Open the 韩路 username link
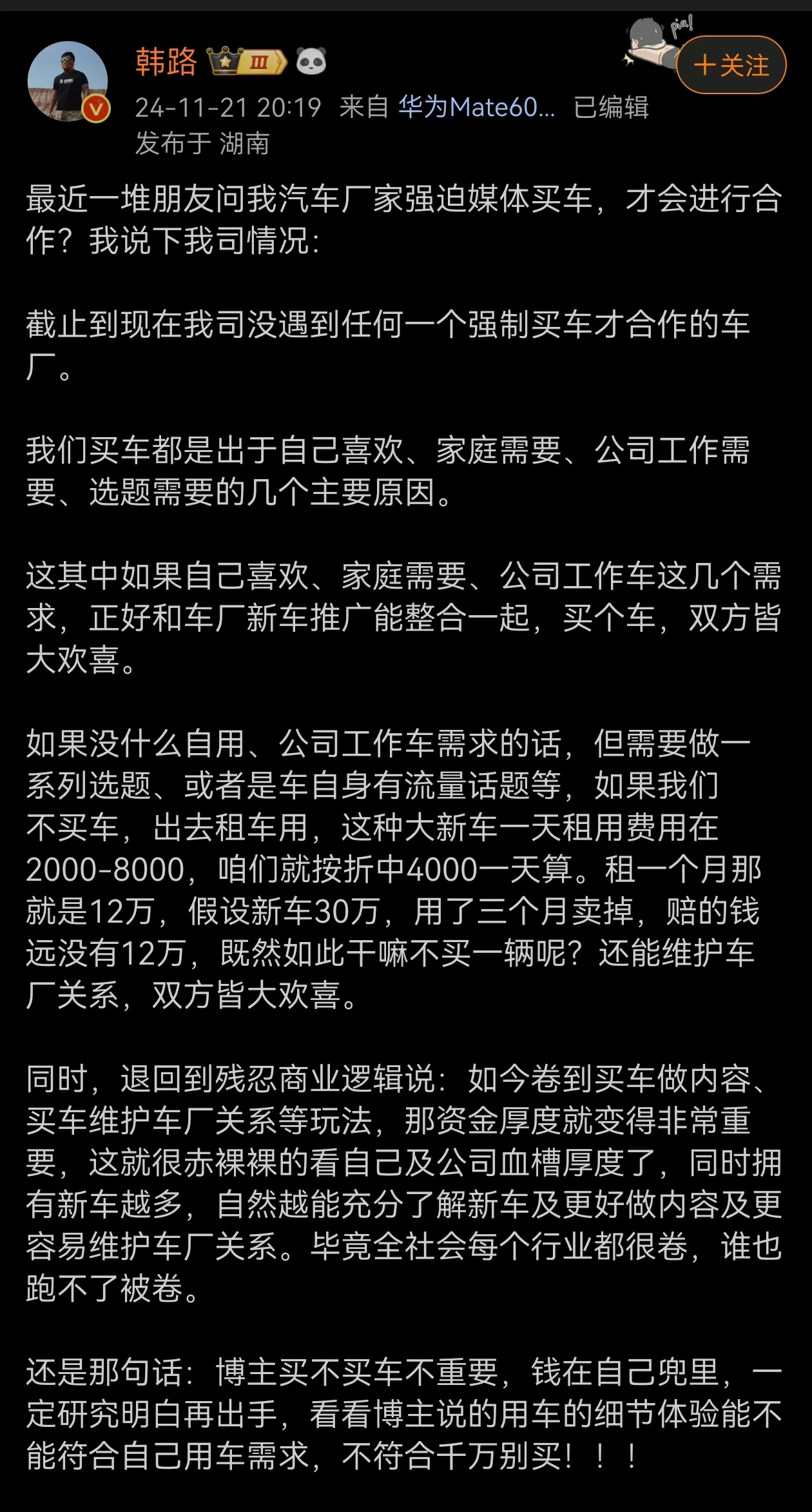The height and width of the screenshot is (1512, 812). [x=166, y=62]
